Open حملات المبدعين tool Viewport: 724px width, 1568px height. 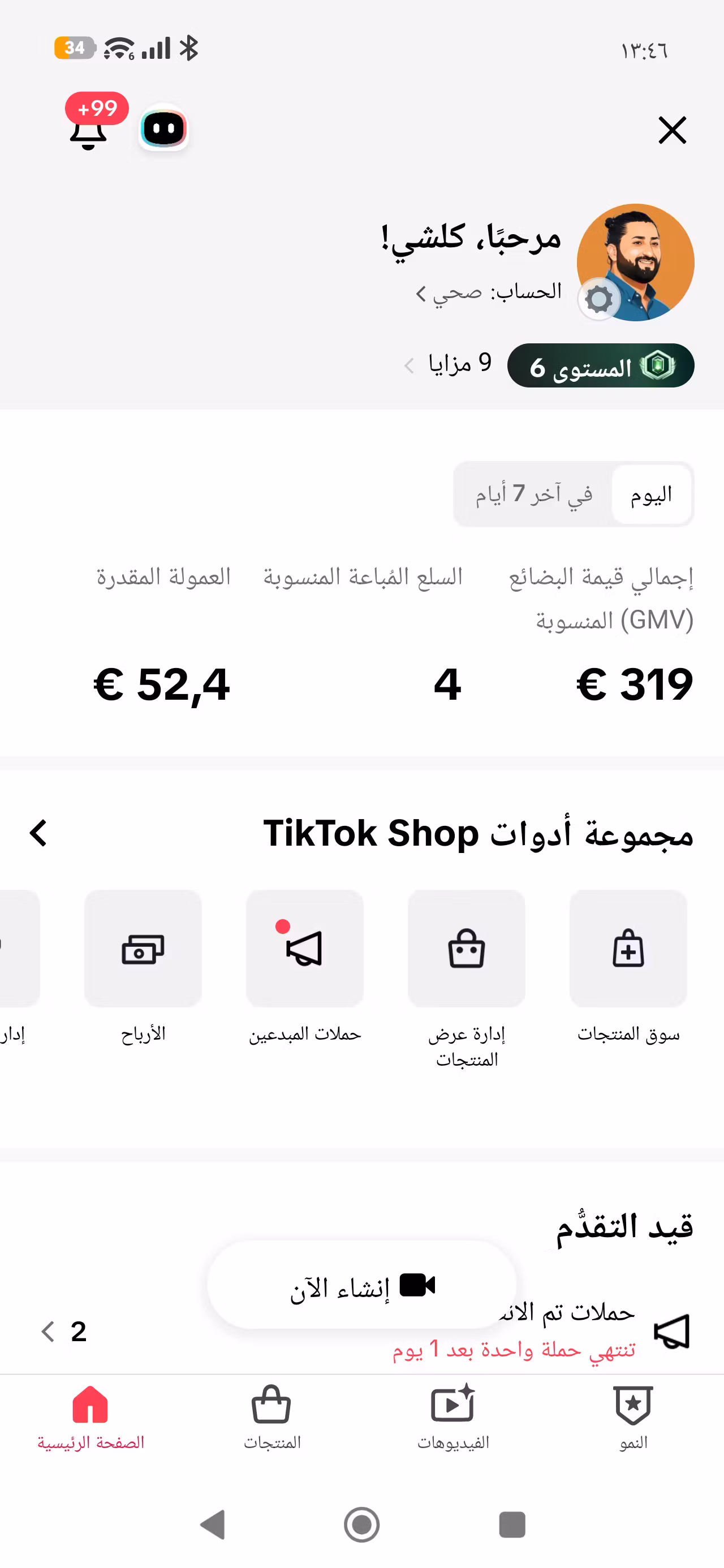click(305, 967)
